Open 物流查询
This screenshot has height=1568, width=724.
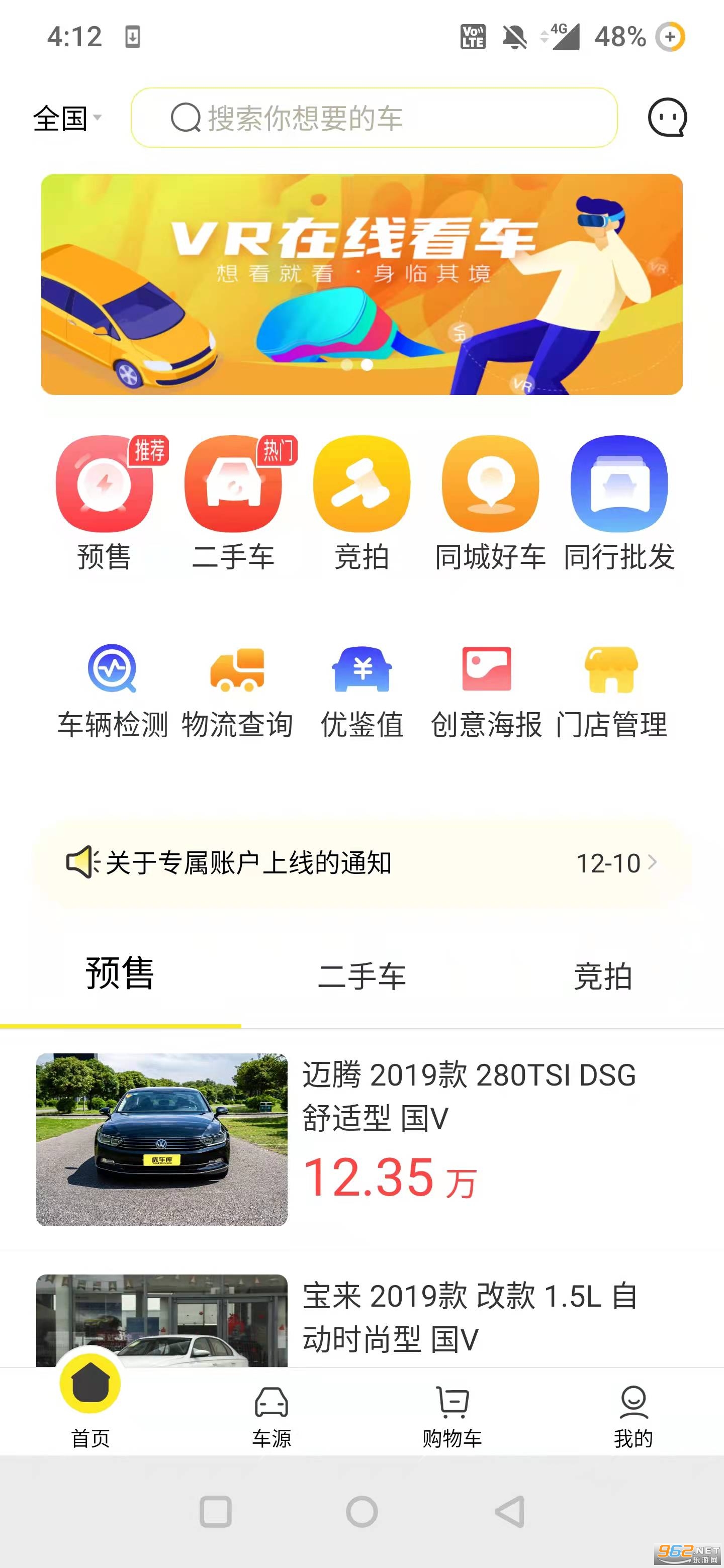click(237, 692)
